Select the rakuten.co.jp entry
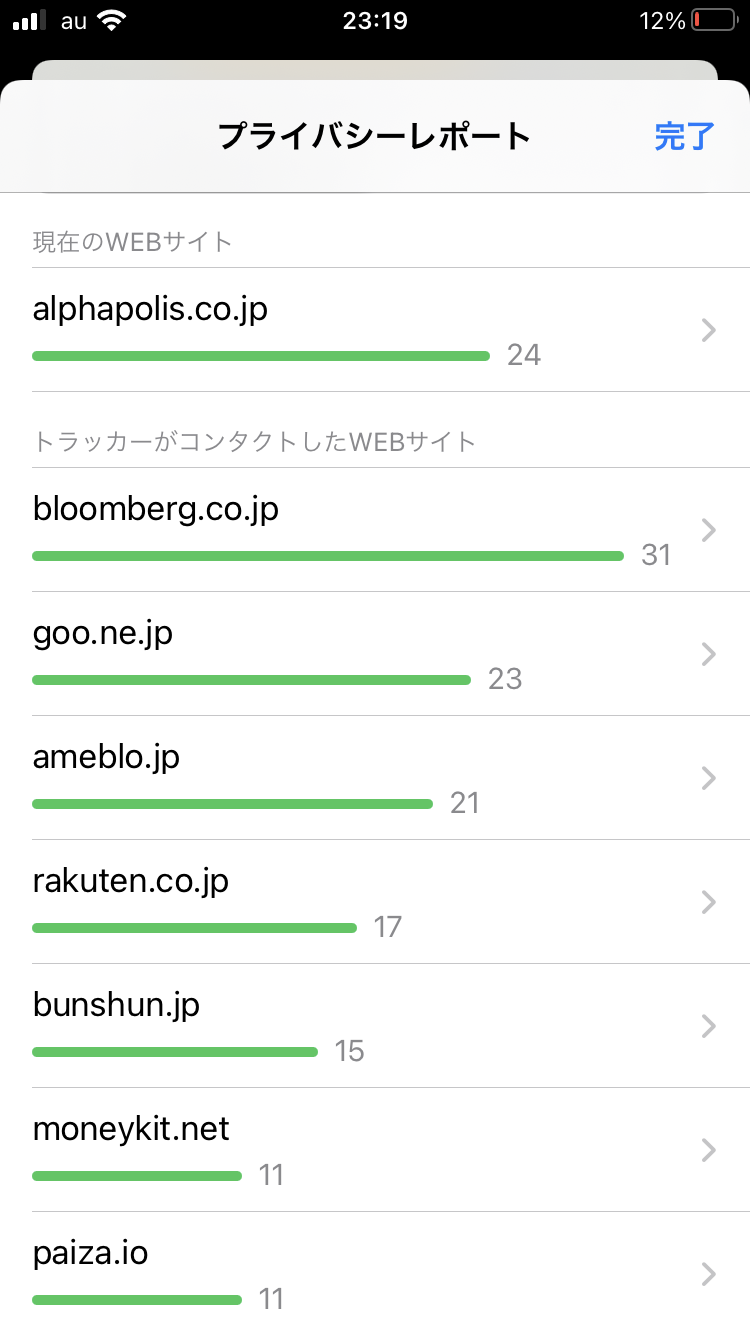This screenshot has height=1334, width=750. point(375,902)
